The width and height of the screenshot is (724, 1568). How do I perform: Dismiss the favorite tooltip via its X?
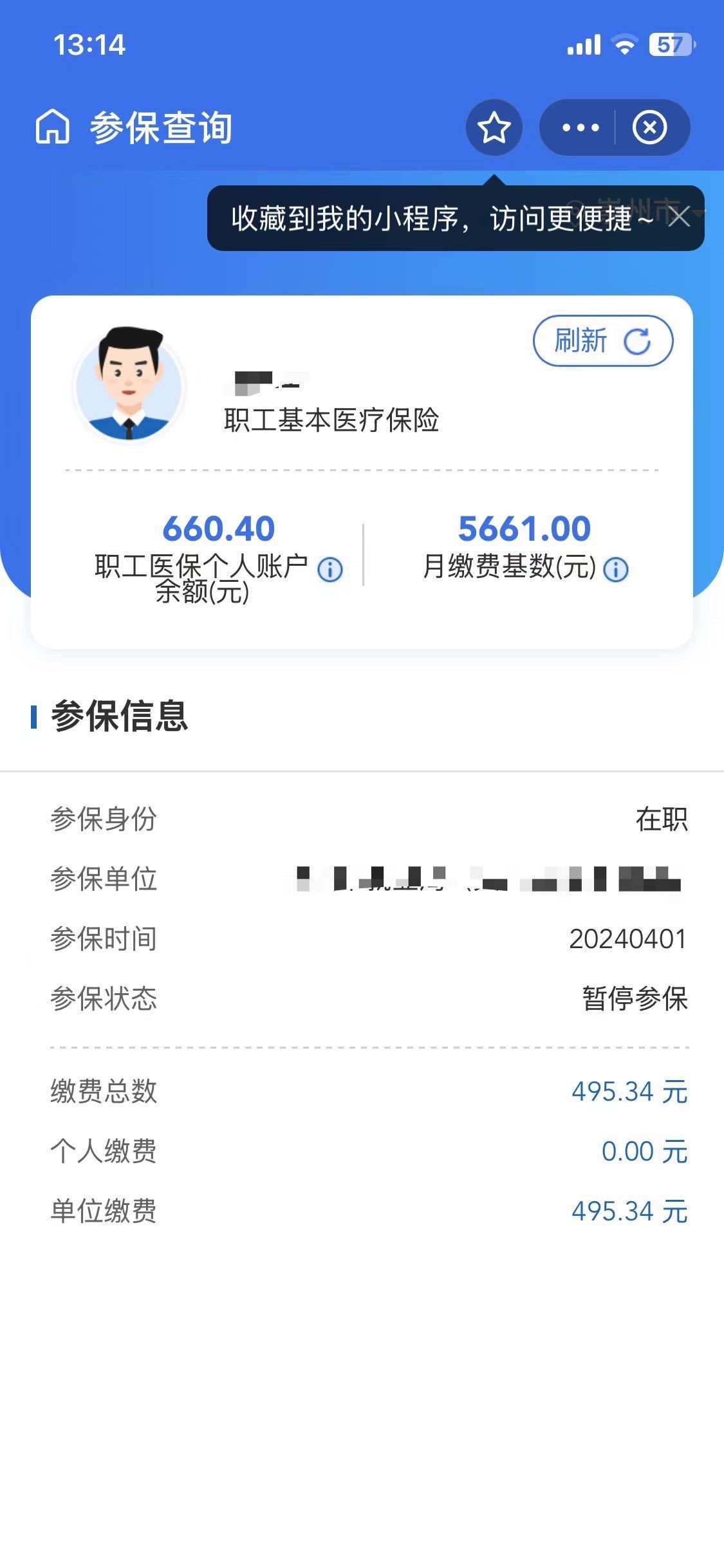click(680, 217)
